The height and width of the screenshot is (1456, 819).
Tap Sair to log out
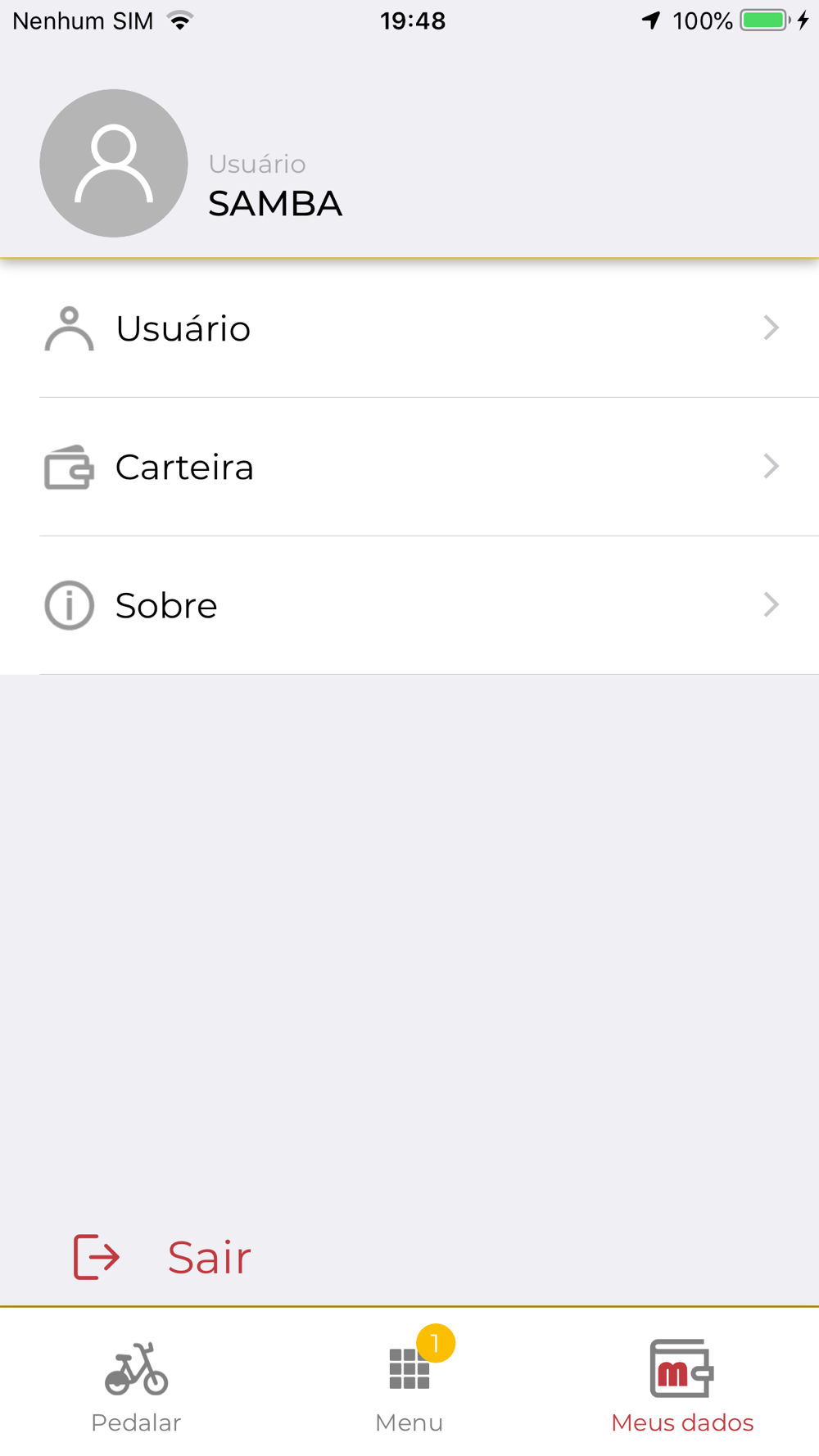pyautogui.click(x=164, y=1256)
